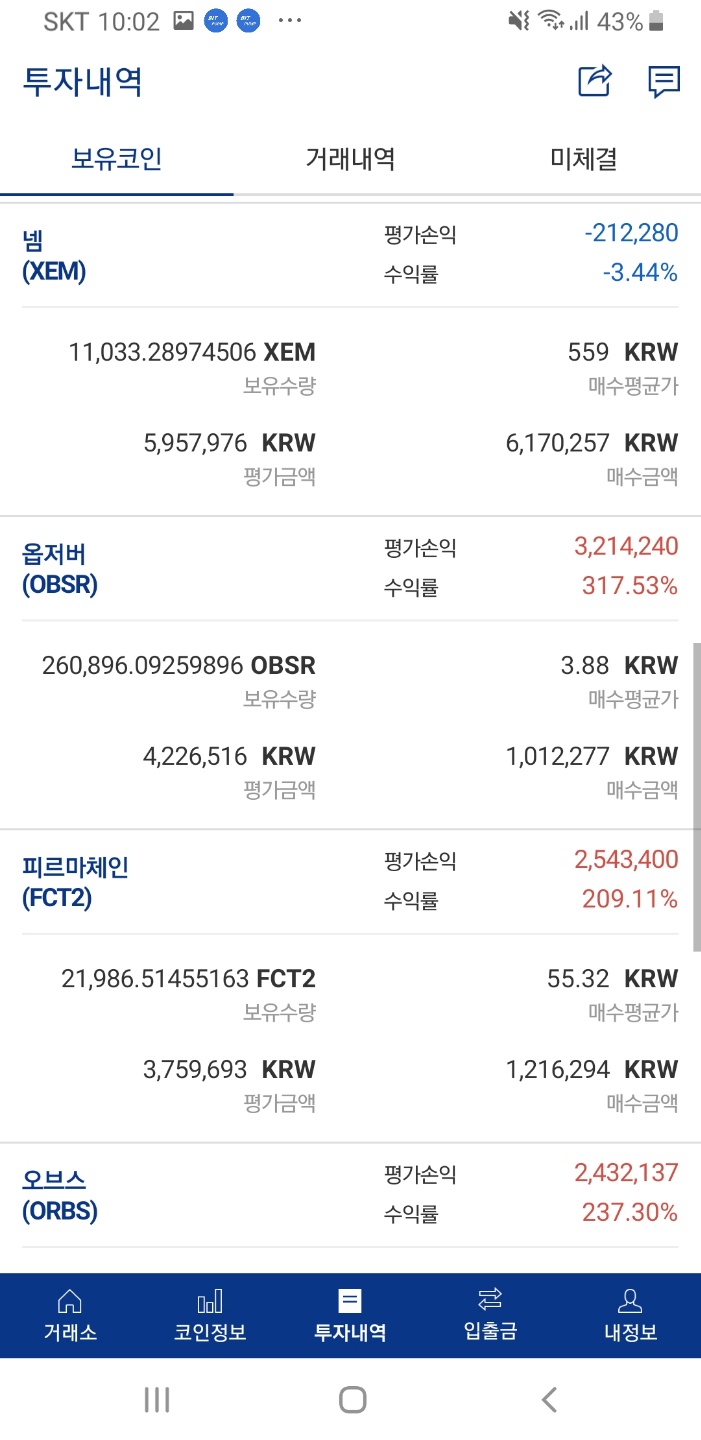Tap the system back button
Viewport: 701px width, 1440px height.
click(548, 1399)
